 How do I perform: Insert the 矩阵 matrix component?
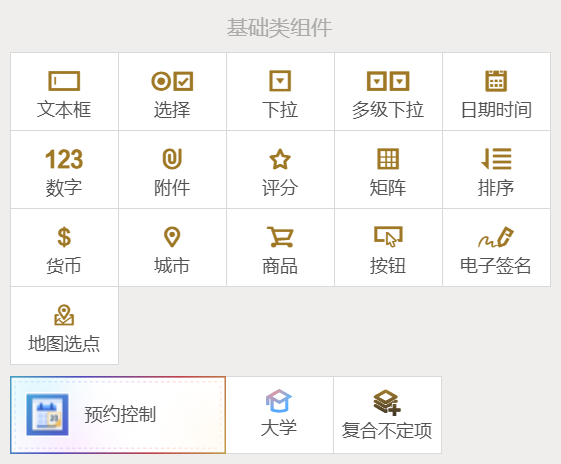pyautogui.click(x=389, y=170)
